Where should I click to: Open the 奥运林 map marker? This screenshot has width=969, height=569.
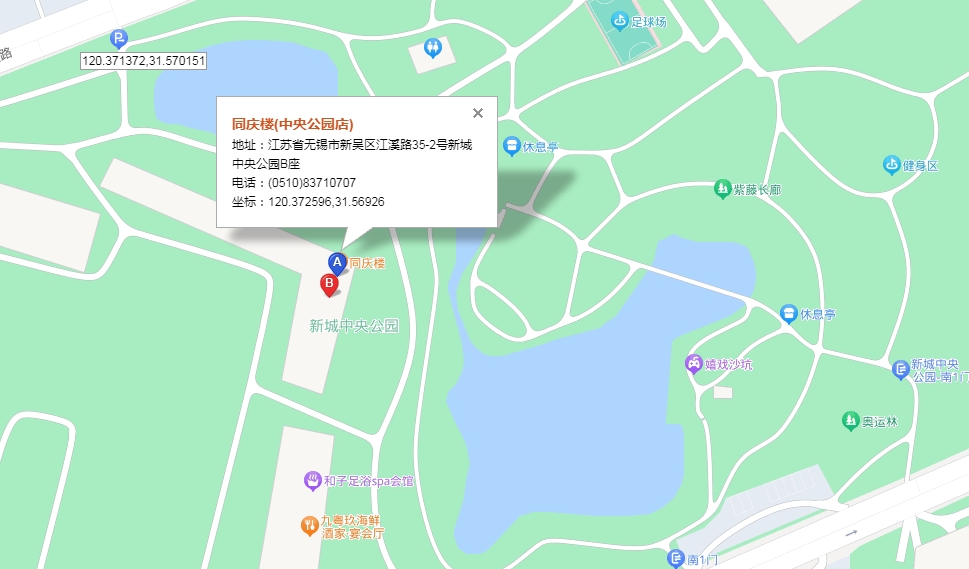(851, 421)
